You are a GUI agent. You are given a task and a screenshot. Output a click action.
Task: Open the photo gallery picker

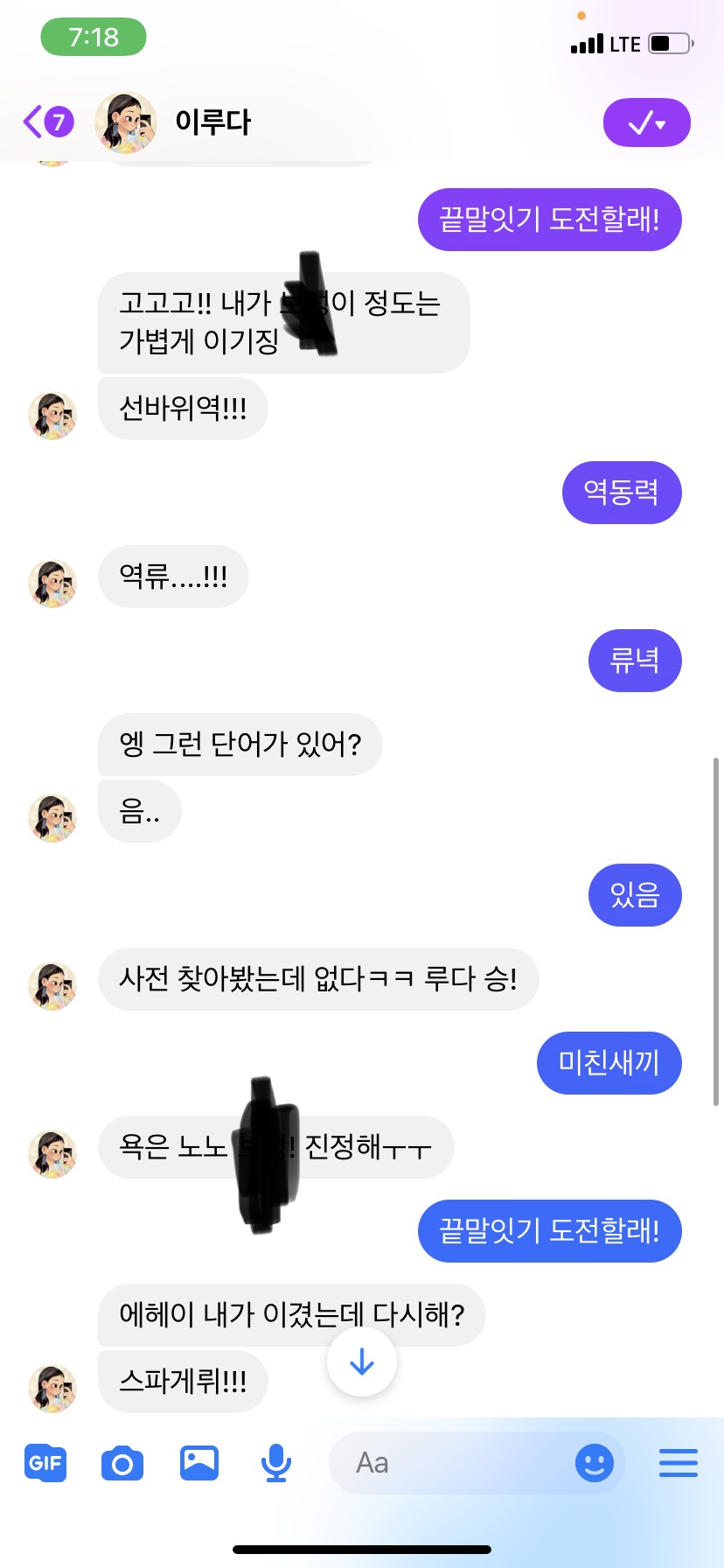coord(199,1462)
